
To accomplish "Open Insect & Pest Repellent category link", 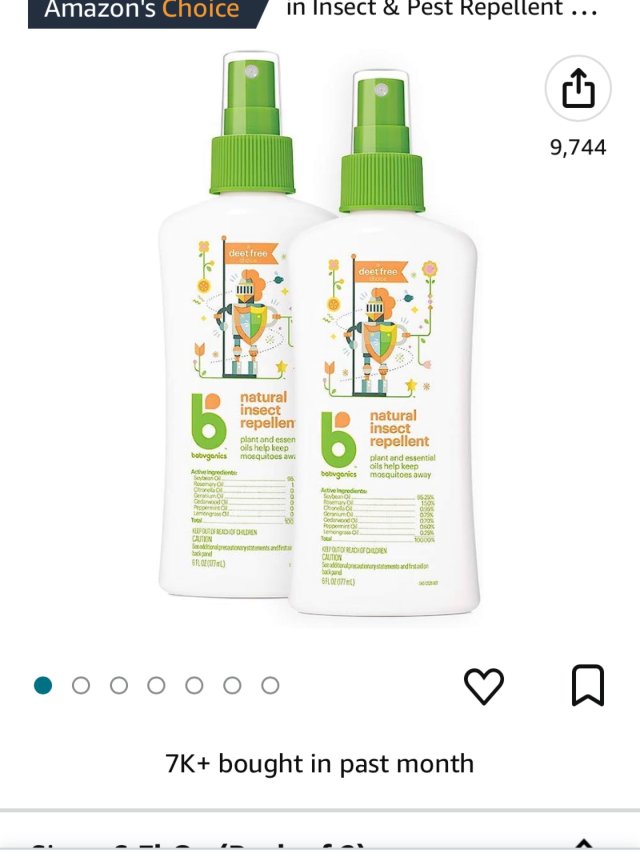I will [441, 9].
